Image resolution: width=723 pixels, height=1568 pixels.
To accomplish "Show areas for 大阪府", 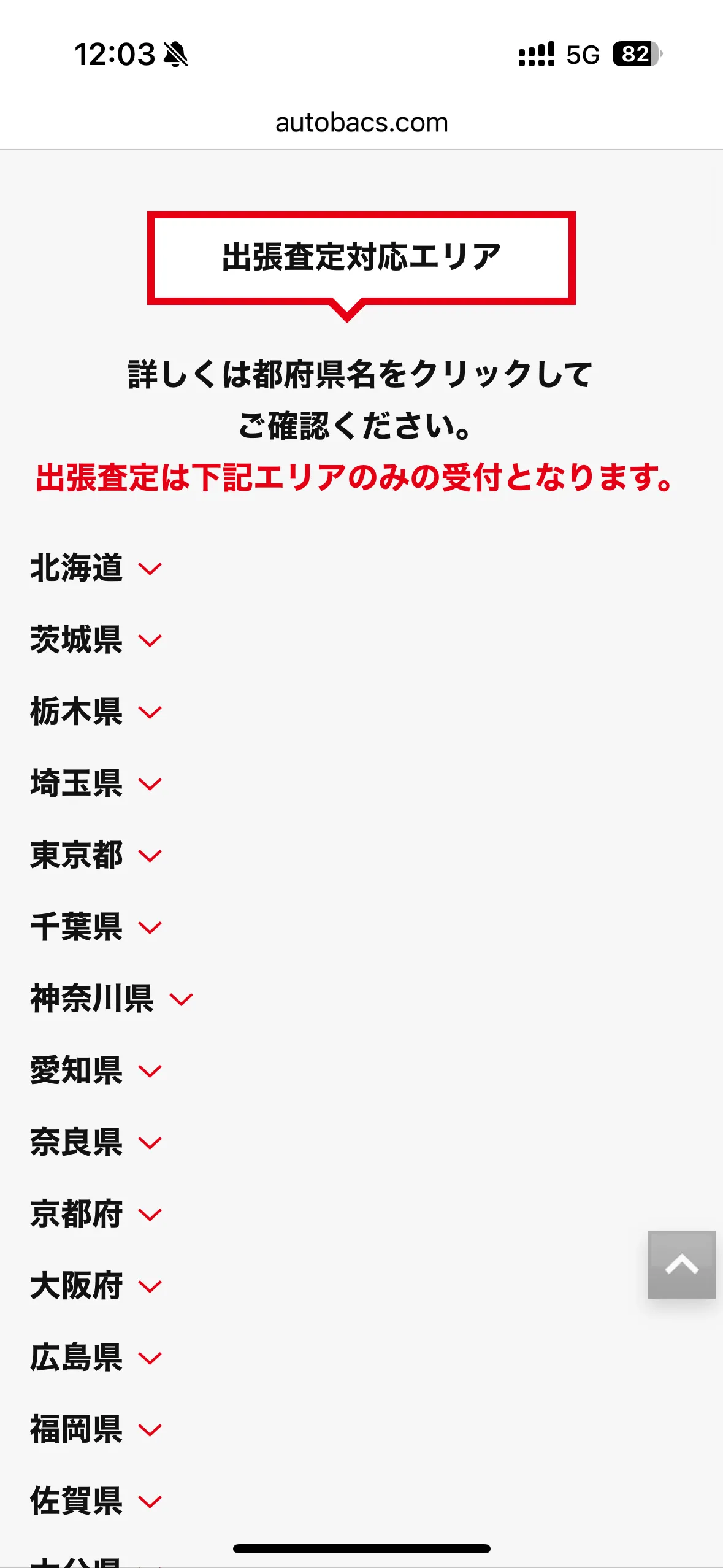I will point(96,1286).
